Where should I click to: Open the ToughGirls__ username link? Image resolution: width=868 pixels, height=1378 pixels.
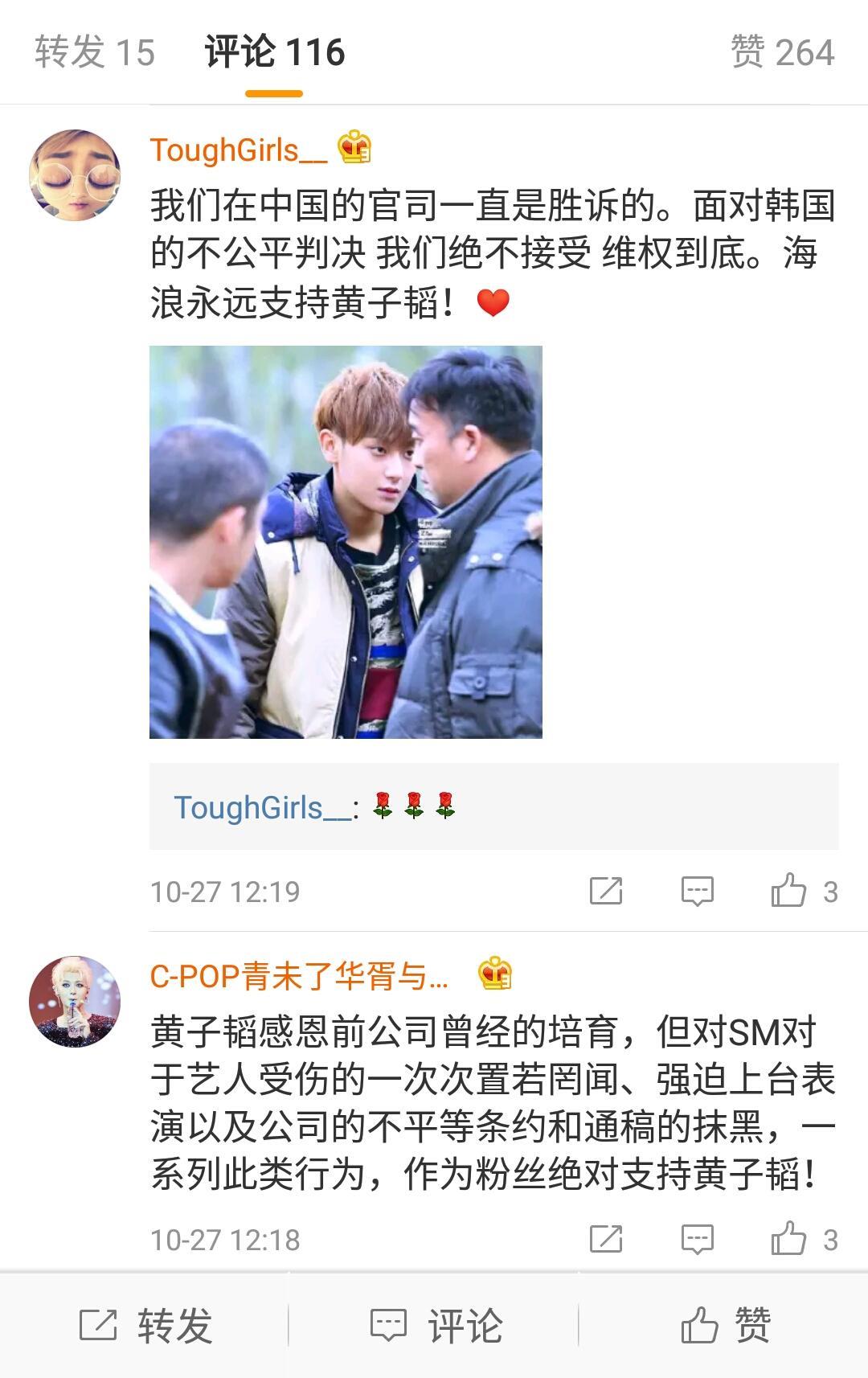tap(238, 150)
